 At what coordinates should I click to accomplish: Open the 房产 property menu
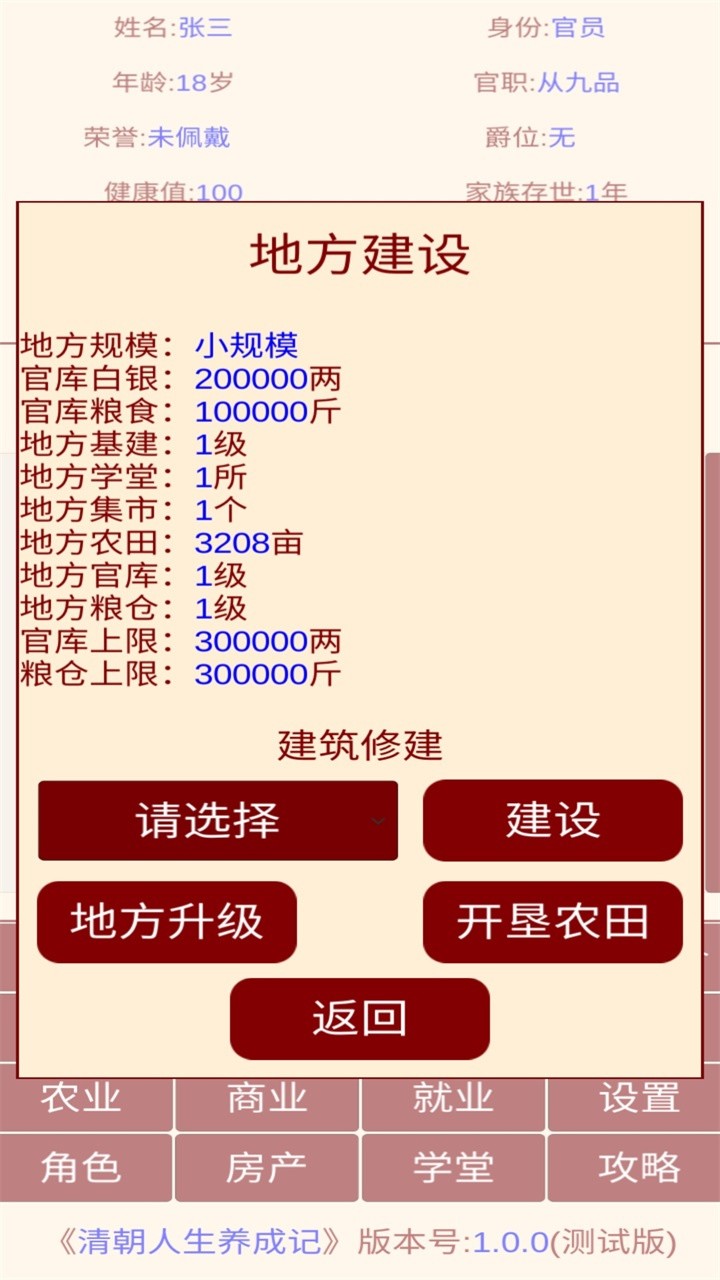point(266,1166)
